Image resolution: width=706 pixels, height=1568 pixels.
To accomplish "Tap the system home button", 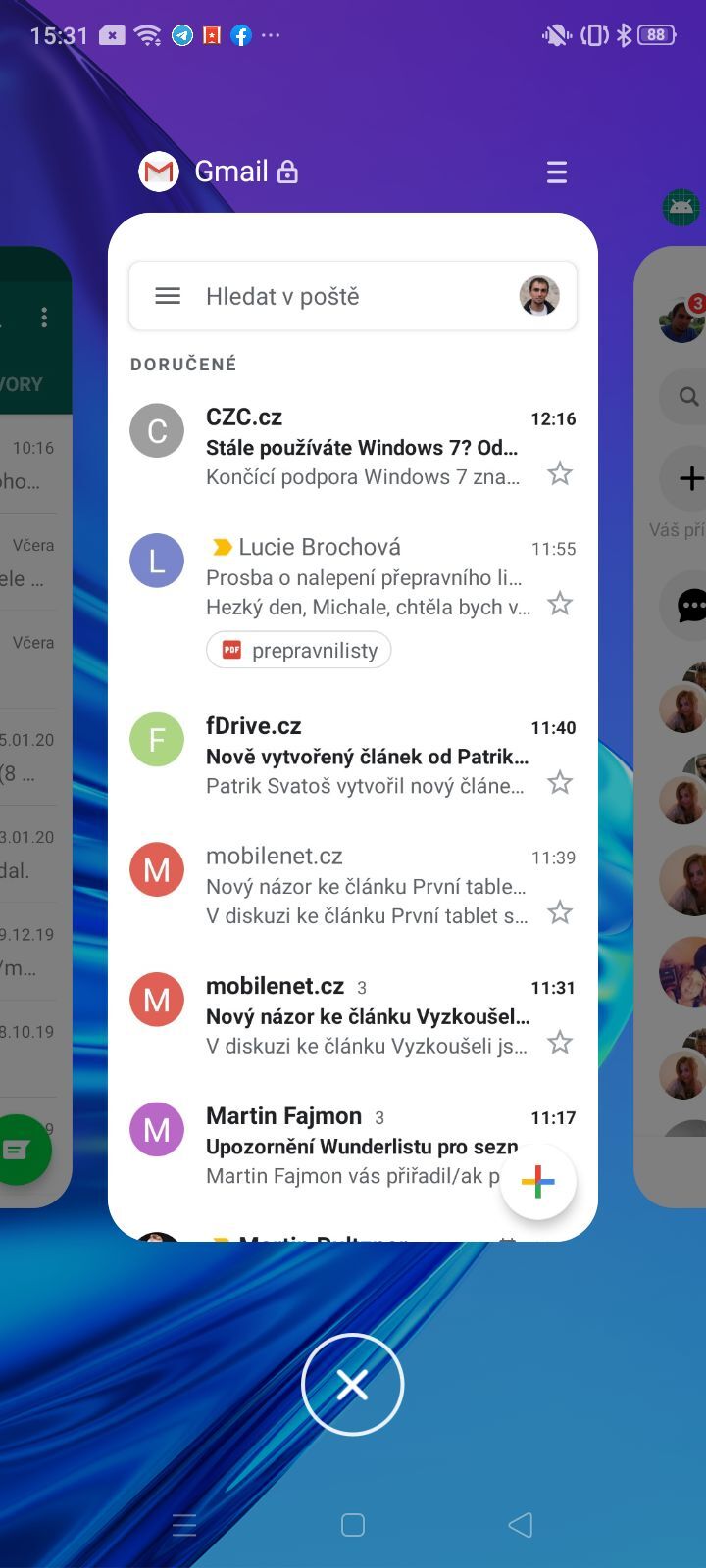I will tap(352, 1525).
